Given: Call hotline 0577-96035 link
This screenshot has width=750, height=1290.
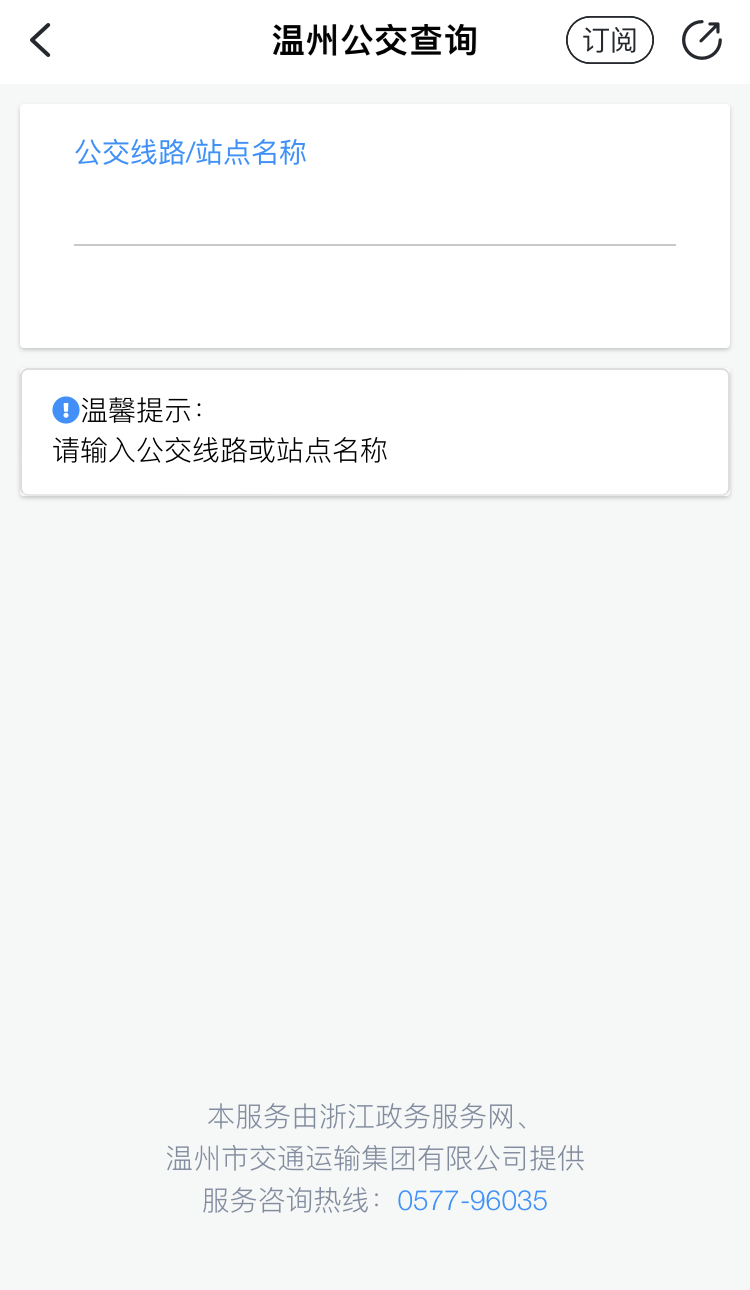Looking at the screenshot, I should click(472, 1200).
